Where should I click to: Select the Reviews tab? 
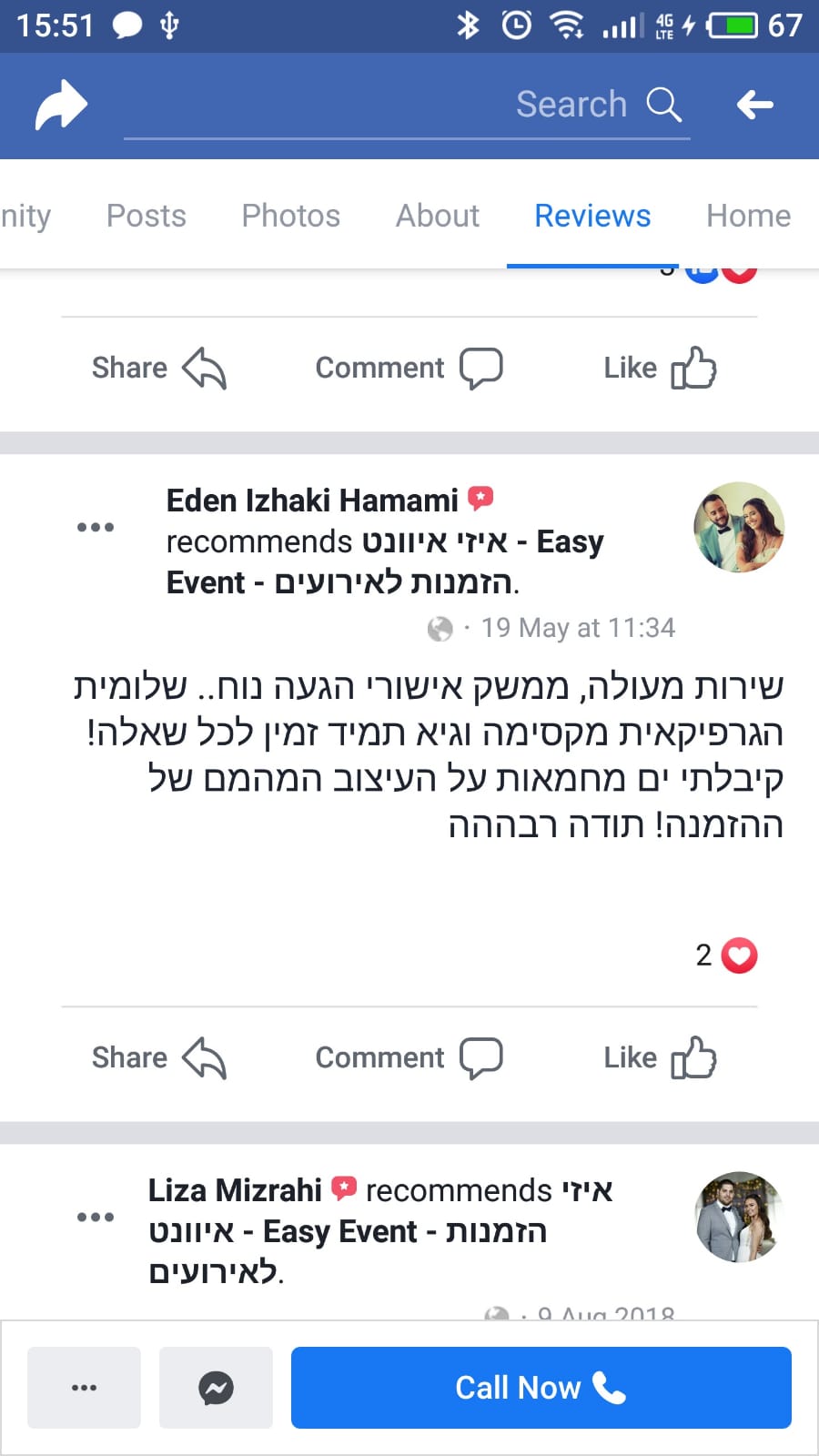(592, 216)
